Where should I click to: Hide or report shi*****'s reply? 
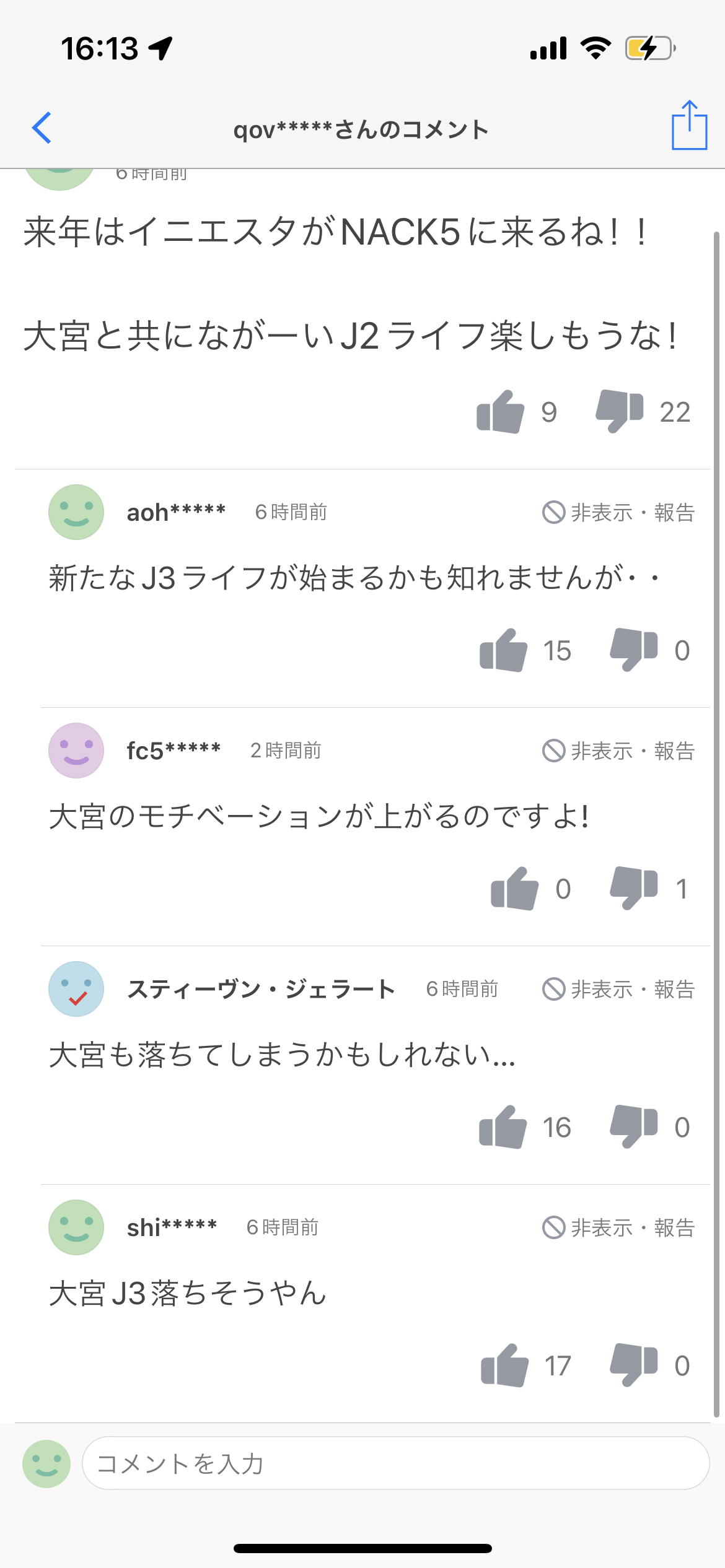618,1227
